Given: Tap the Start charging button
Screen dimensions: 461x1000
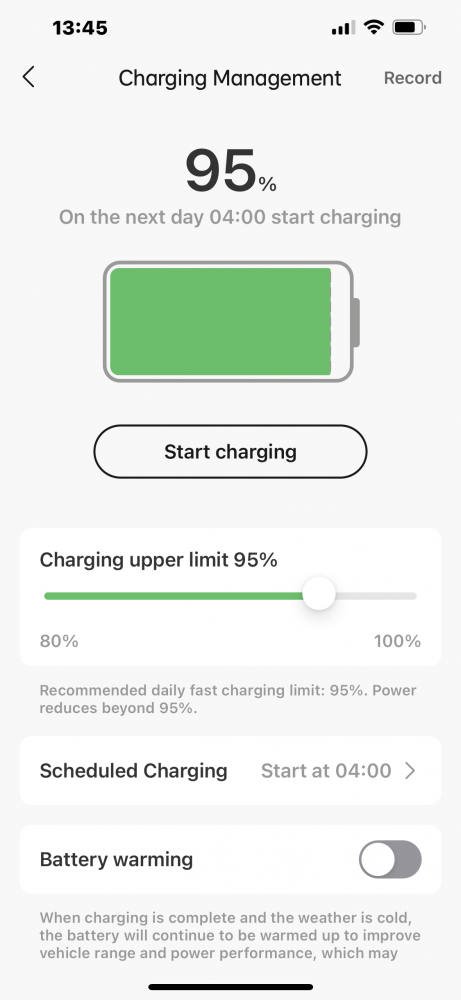Looking at the screenshot, I should pyautogui.click(x=230, y=452).
